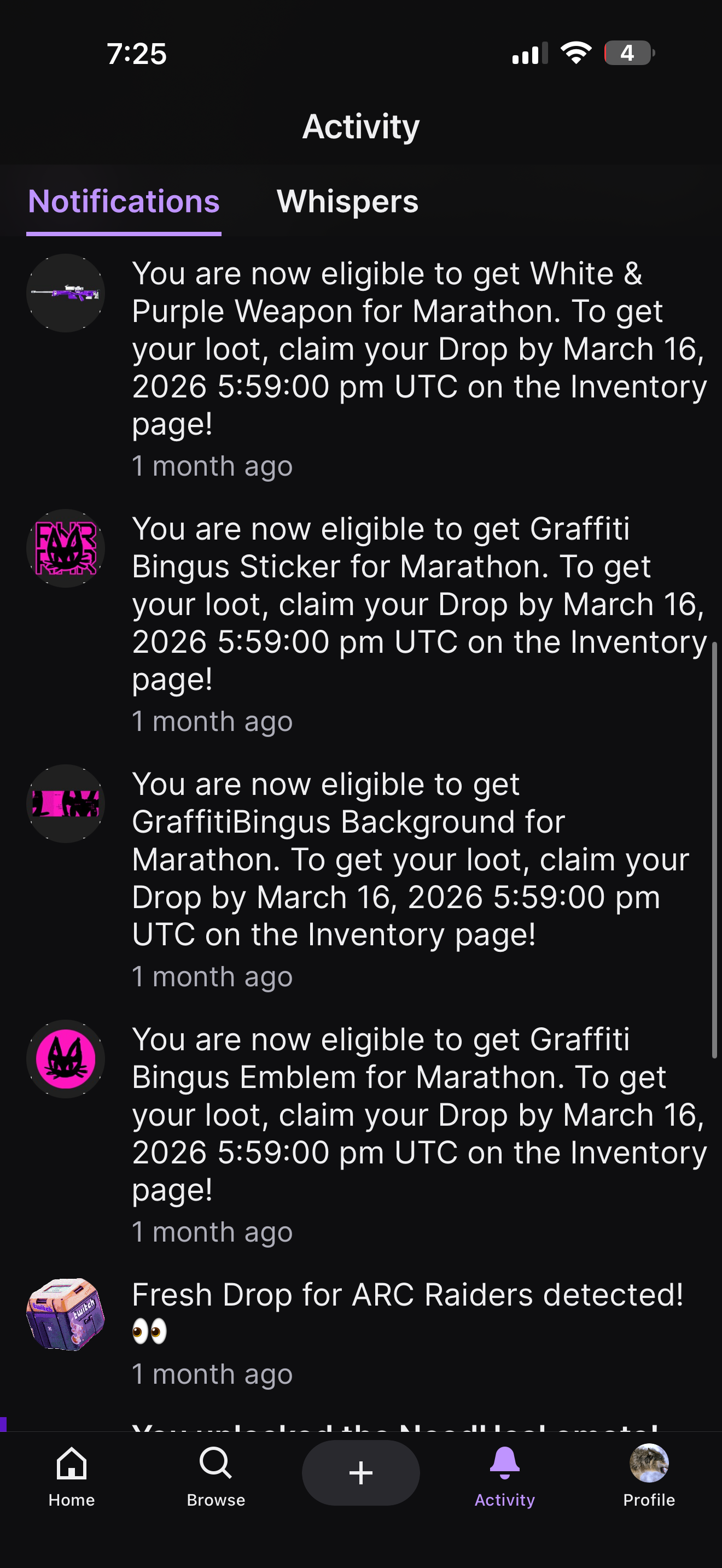Open the Graffiti Bingus Emblem notification

point(418,1115)
